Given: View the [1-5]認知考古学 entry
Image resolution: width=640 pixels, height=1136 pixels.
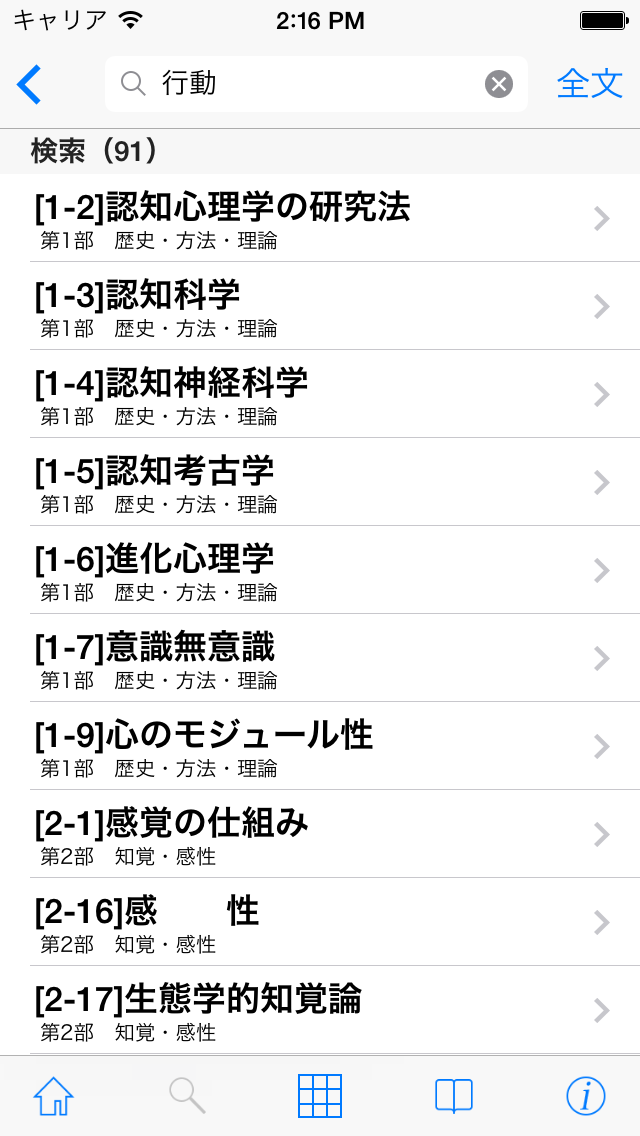Looking at the screenshot, I should point(320,482).
